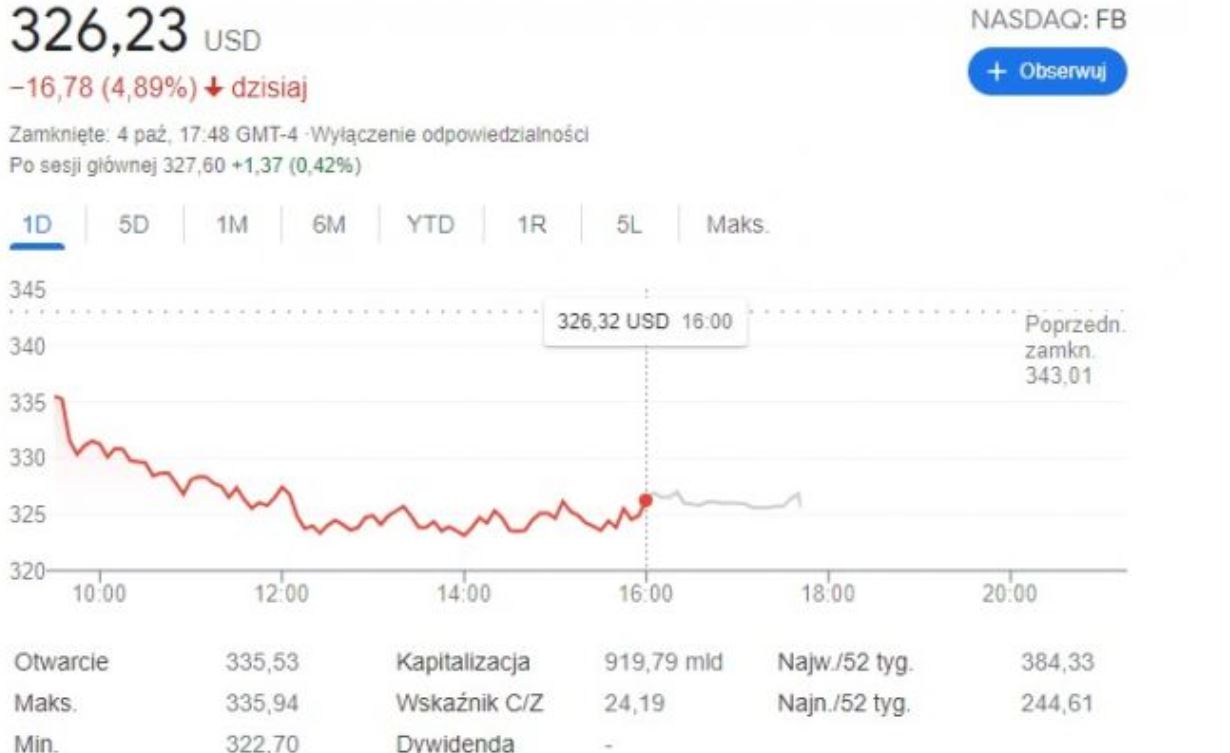Select the 1D range tab
This screenshot has height=753, width=1230.
(x=37, y=225)
